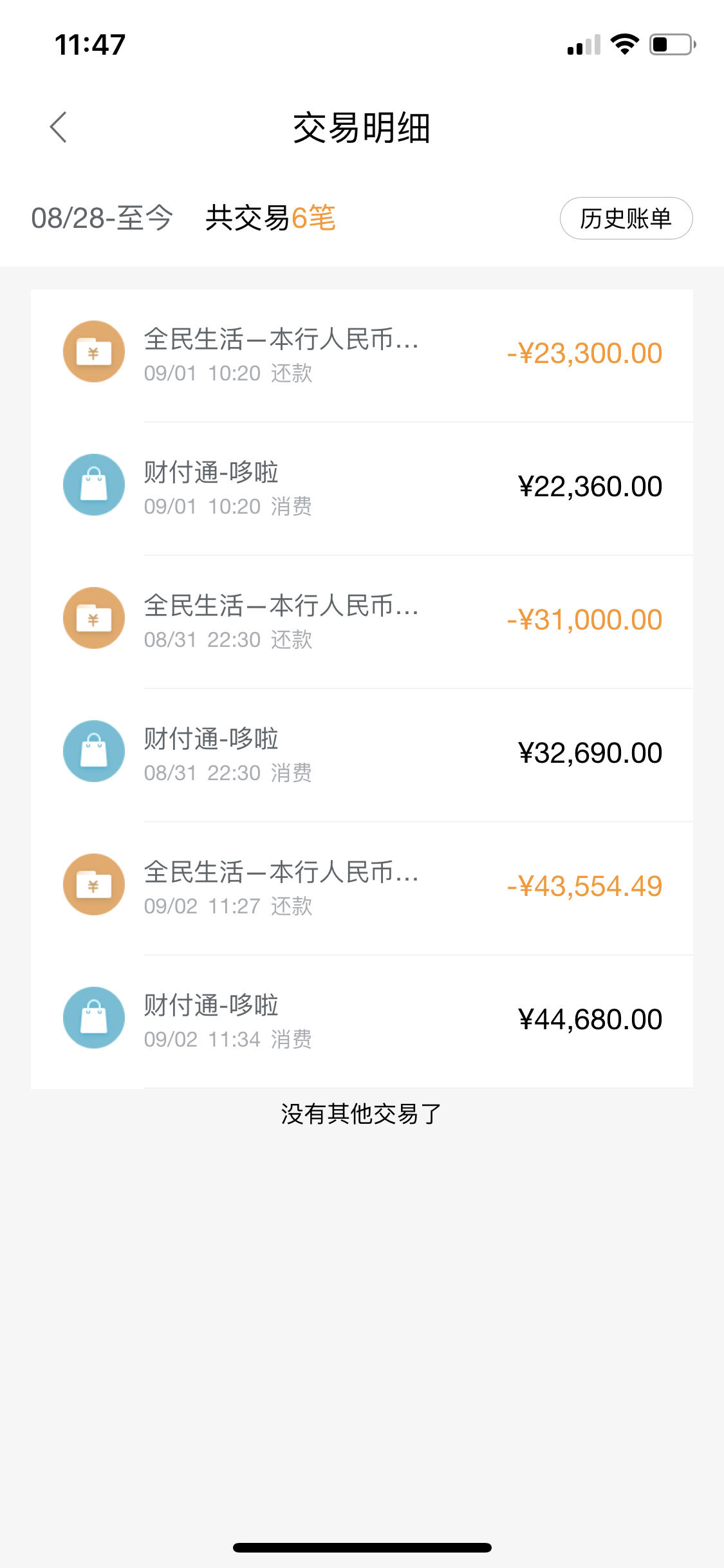
Task: View the ¥22,360.00 财付通 purchase details
Action: [362, 489]
